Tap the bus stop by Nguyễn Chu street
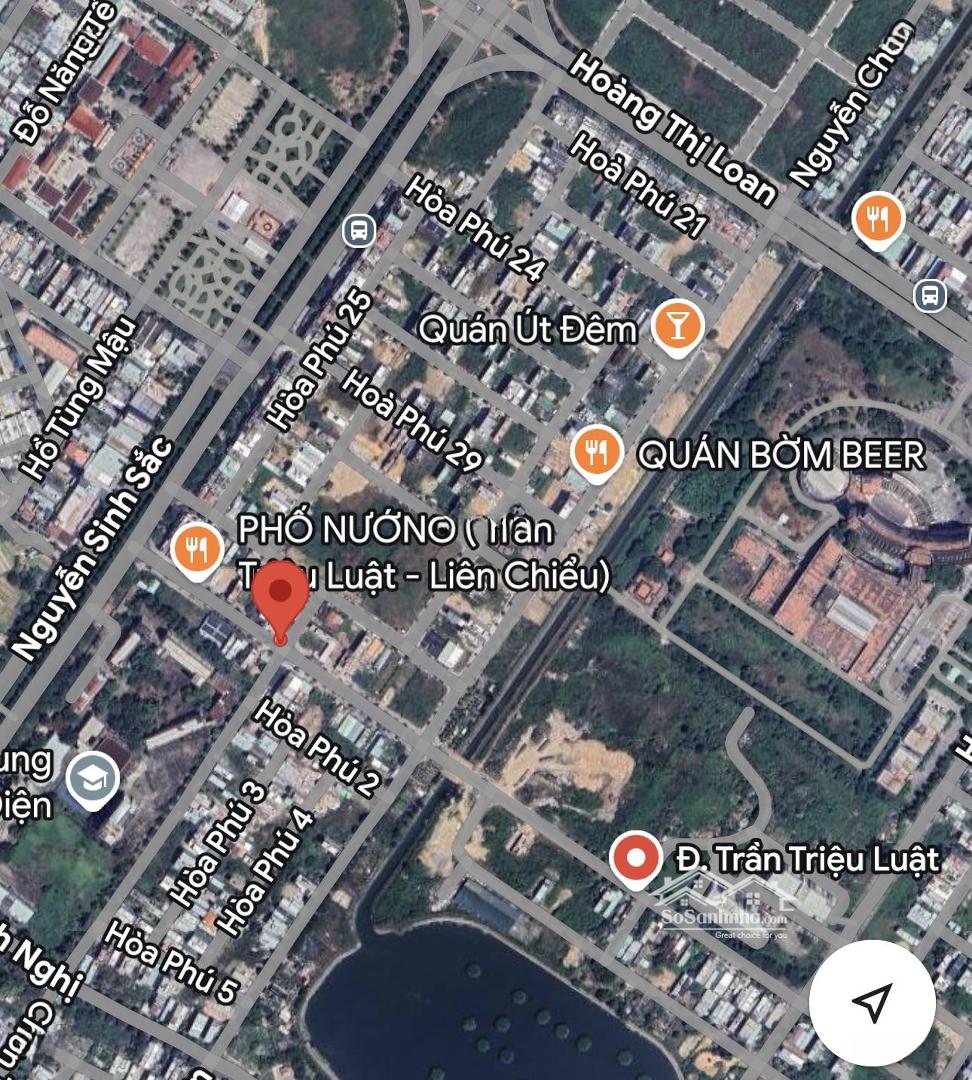This screenshot has width=972, height=1080. point(930,294)
